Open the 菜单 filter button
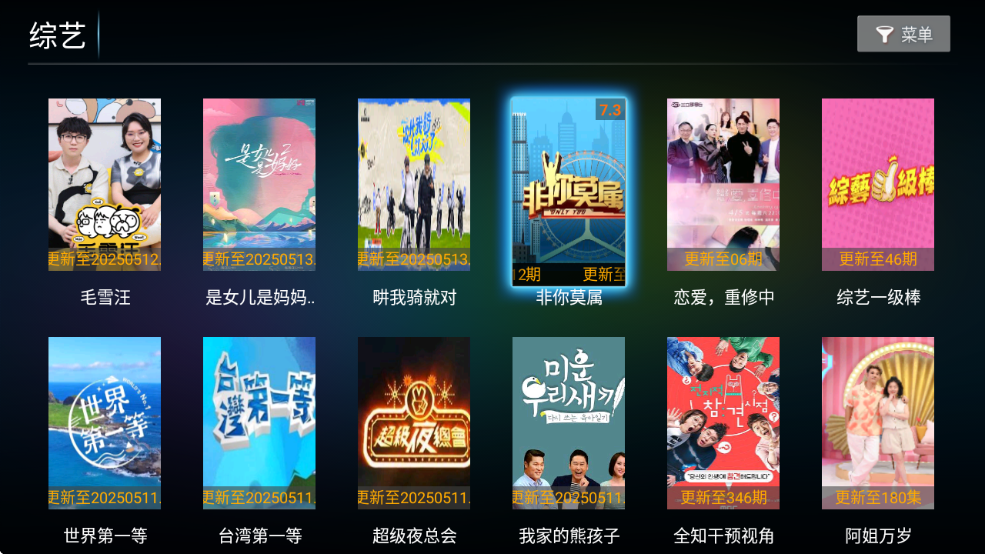Image resolution: width=985 pixels, height=554 pixels. (903, 34)
